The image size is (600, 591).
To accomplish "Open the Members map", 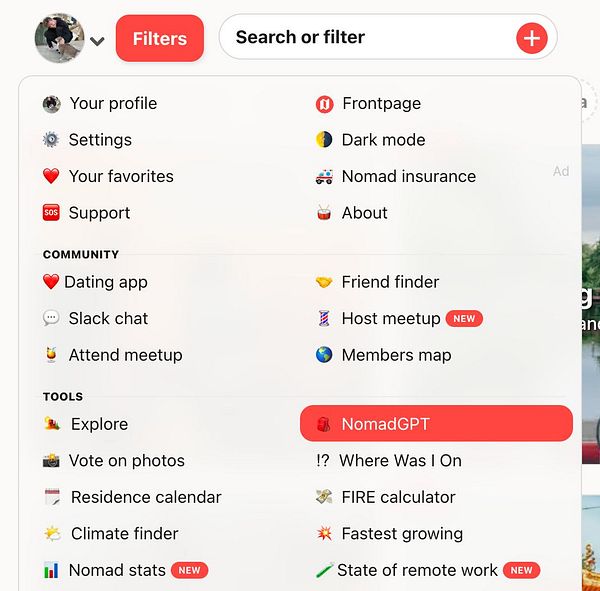I will (395, 355).
